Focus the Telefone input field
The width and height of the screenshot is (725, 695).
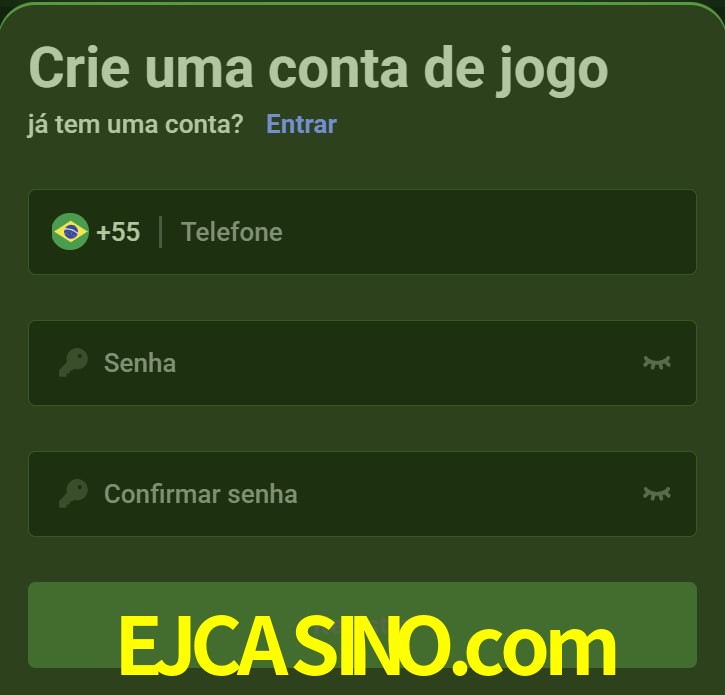pos(420,232)
